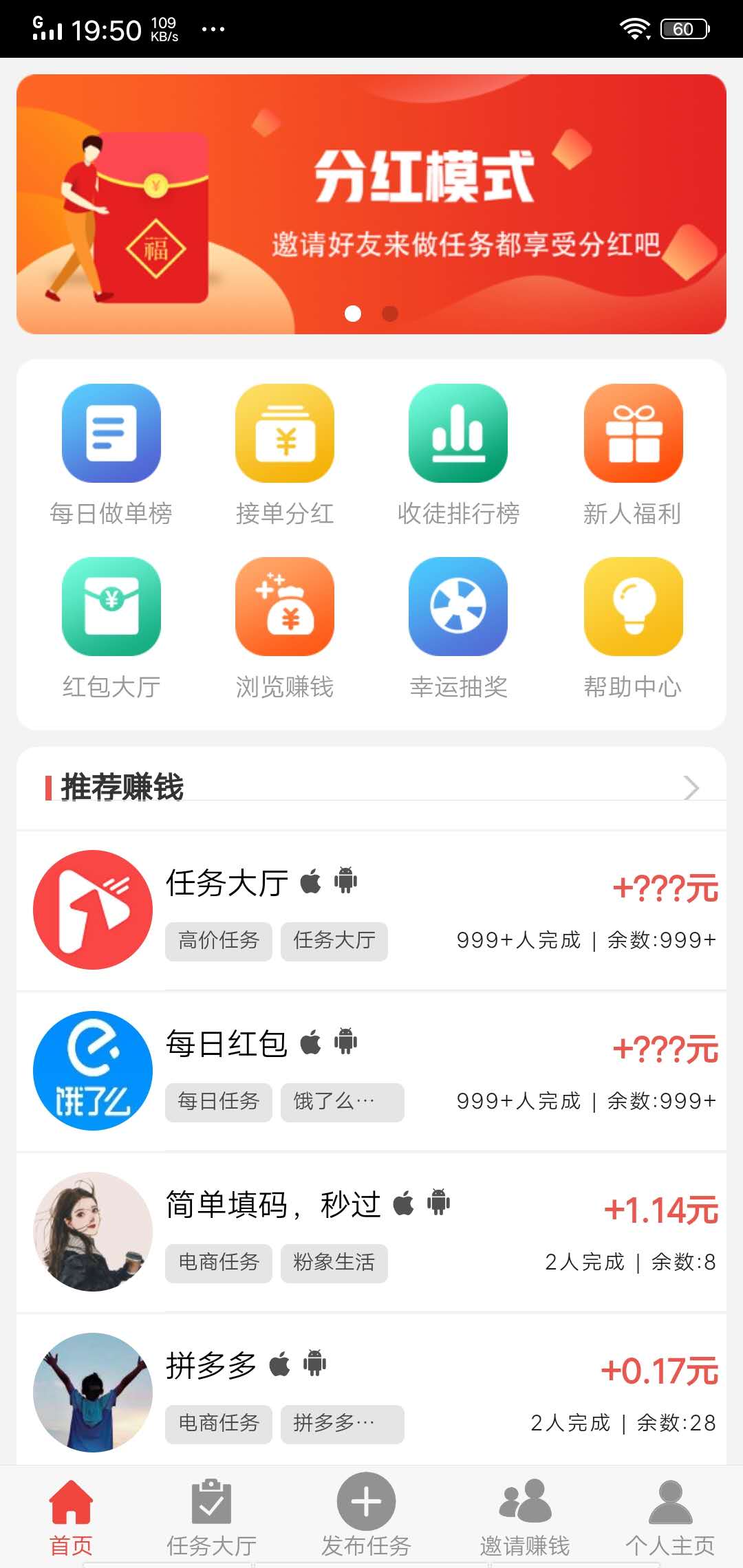743x1568 pixels.
Task: Open the 任务大厅 recommended task row
Action: (x=371, y=910)
